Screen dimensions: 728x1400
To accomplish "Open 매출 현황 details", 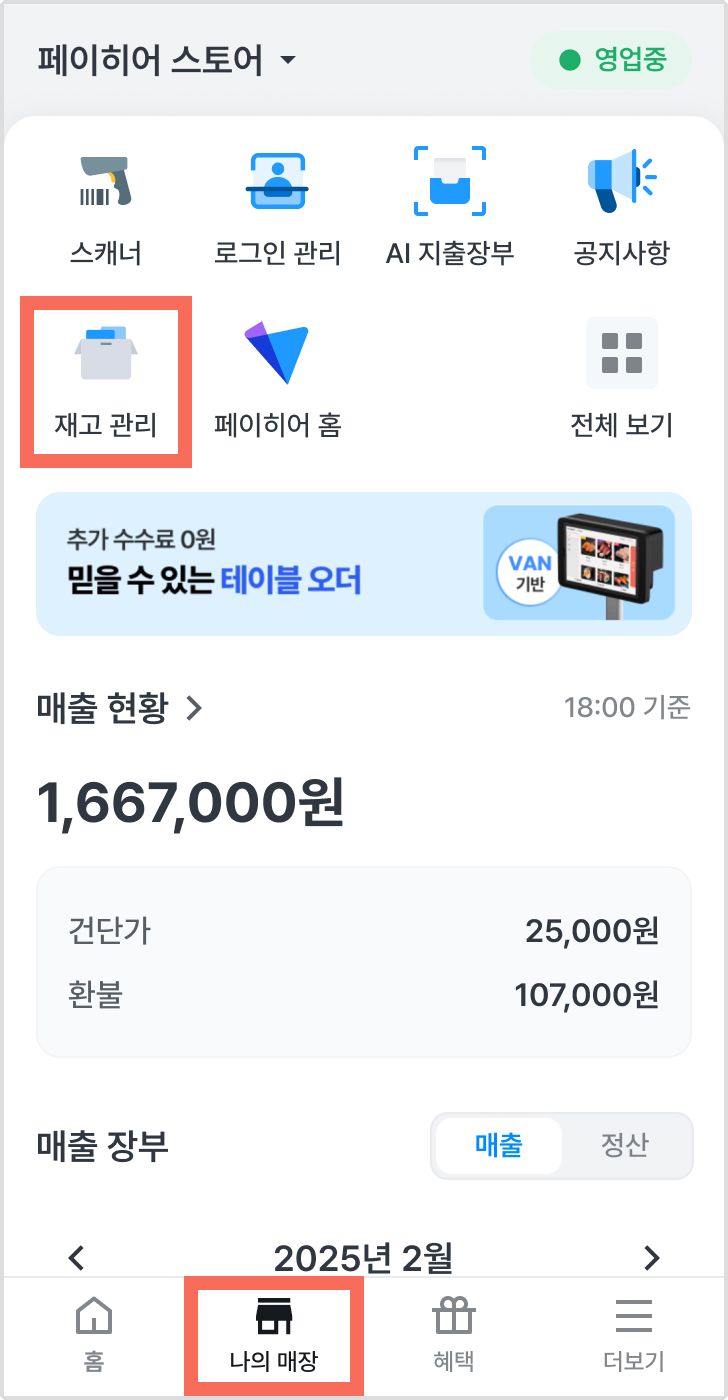I will pyautogui.click(x=120, y=708).
